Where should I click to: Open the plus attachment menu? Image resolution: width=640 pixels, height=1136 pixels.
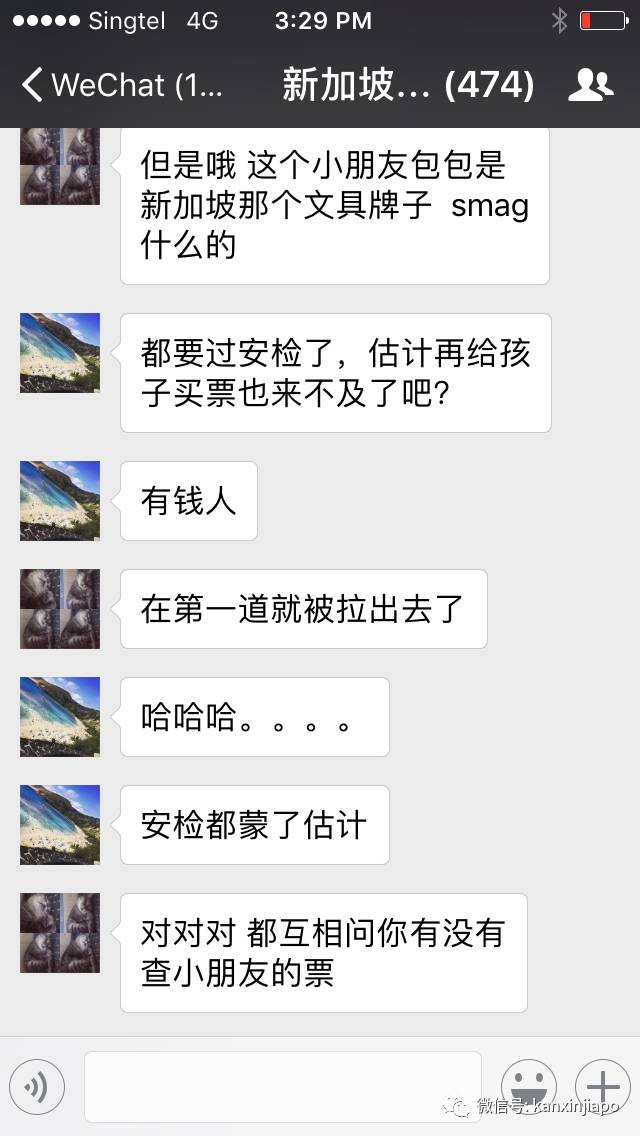pos(602,1086)
